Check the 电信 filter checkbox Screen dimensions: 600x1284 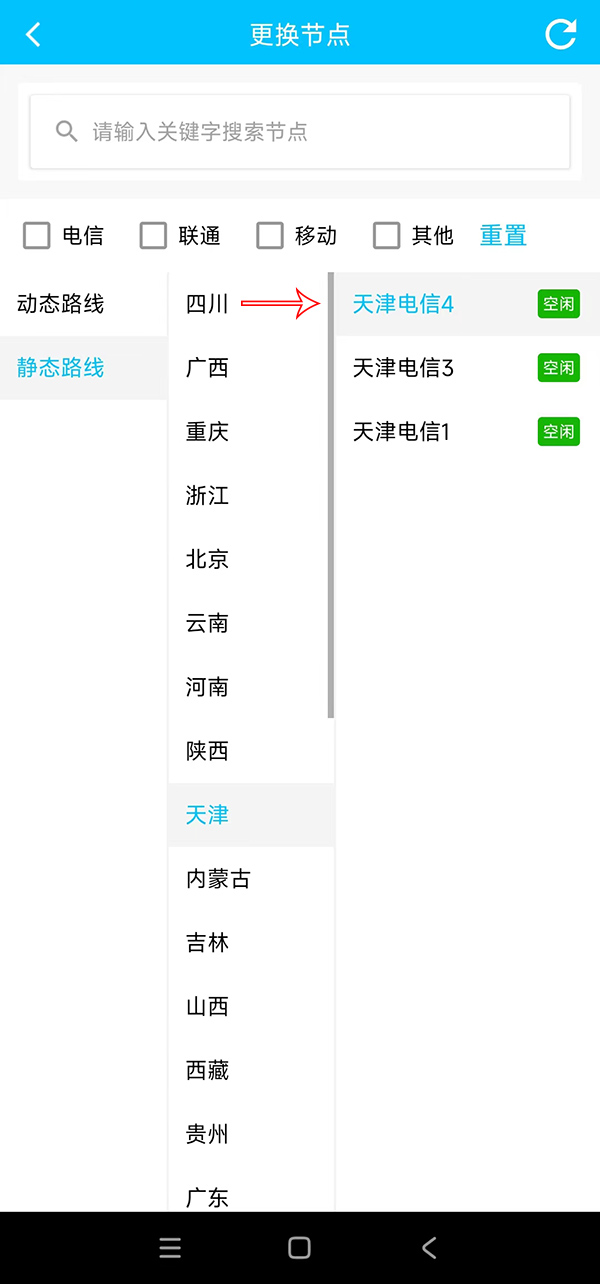tap(37, 235)
